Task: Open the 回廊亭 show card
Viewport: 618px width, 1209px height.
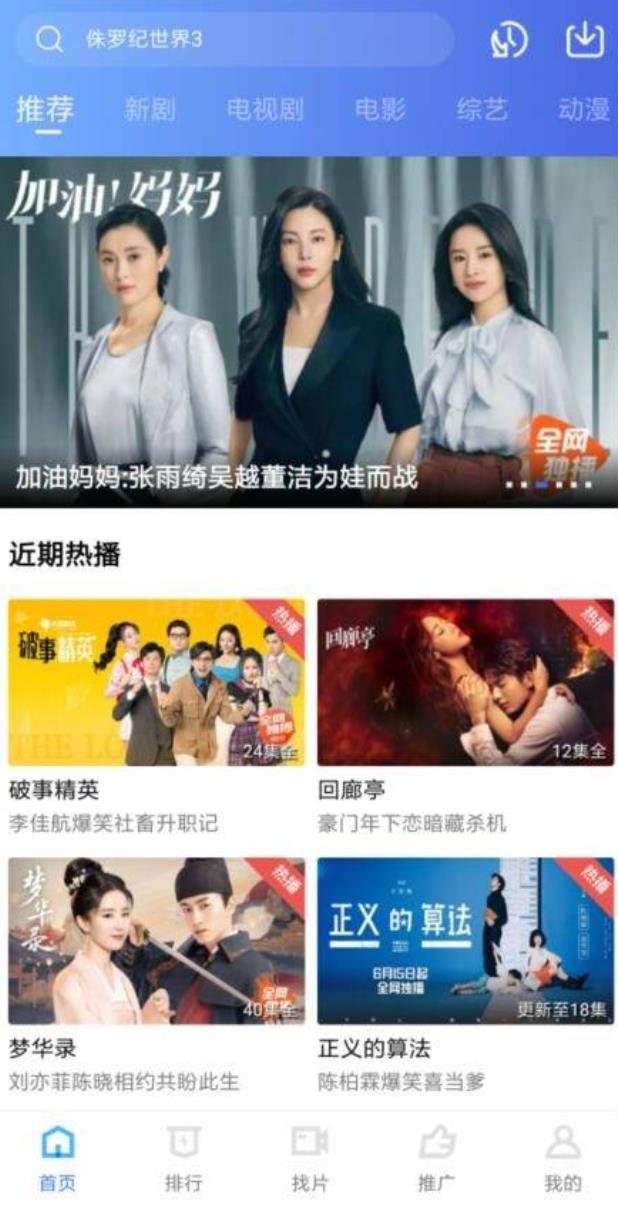Action: click(466, 682)
